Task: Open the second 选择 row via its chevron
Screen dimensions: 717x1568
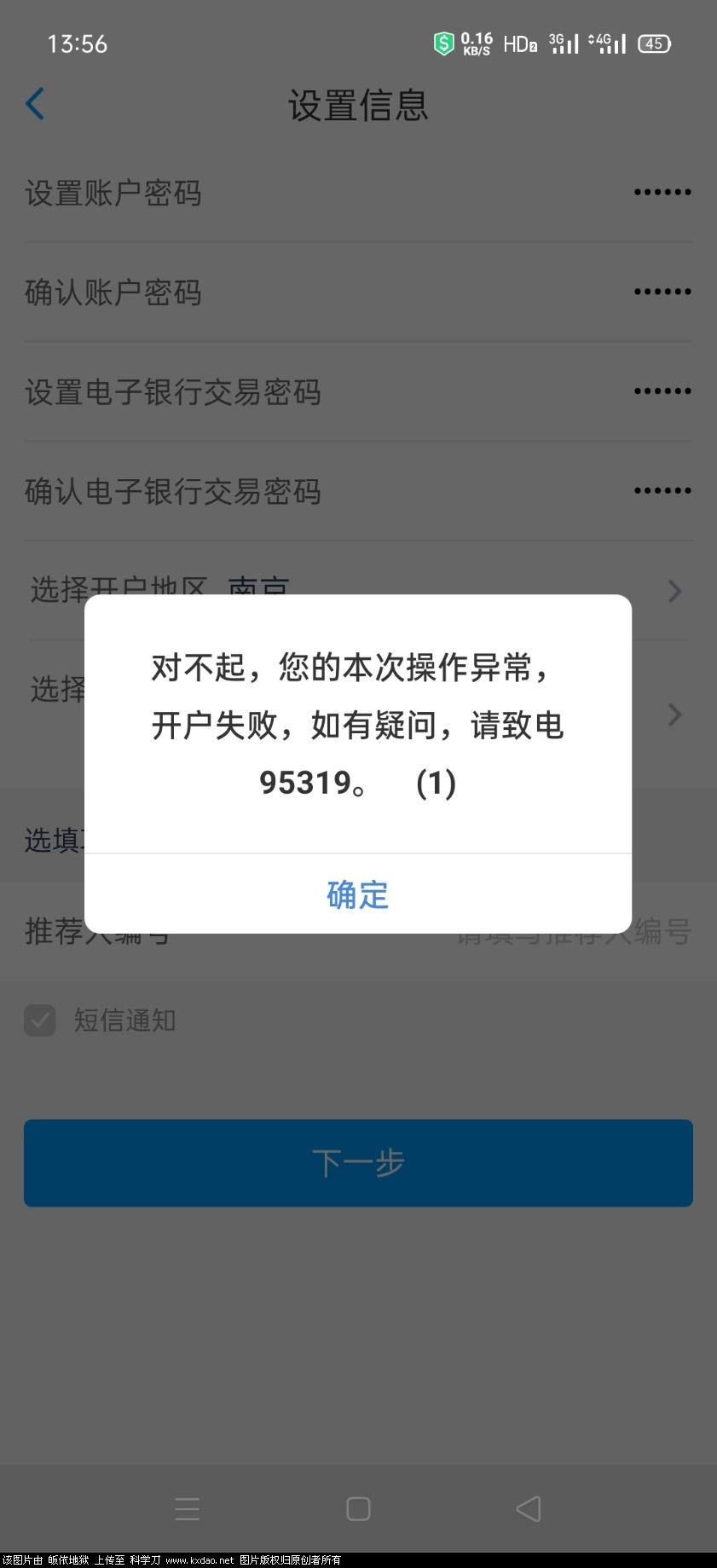Action: [x=674, y=715]
